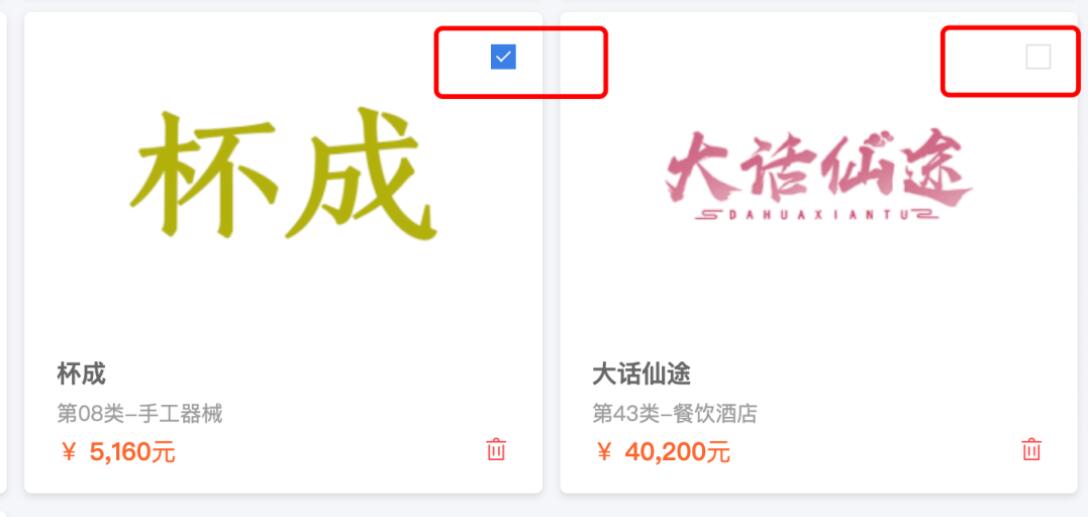Delete the 大话仙途 trademark item

tap(1031, 450)
